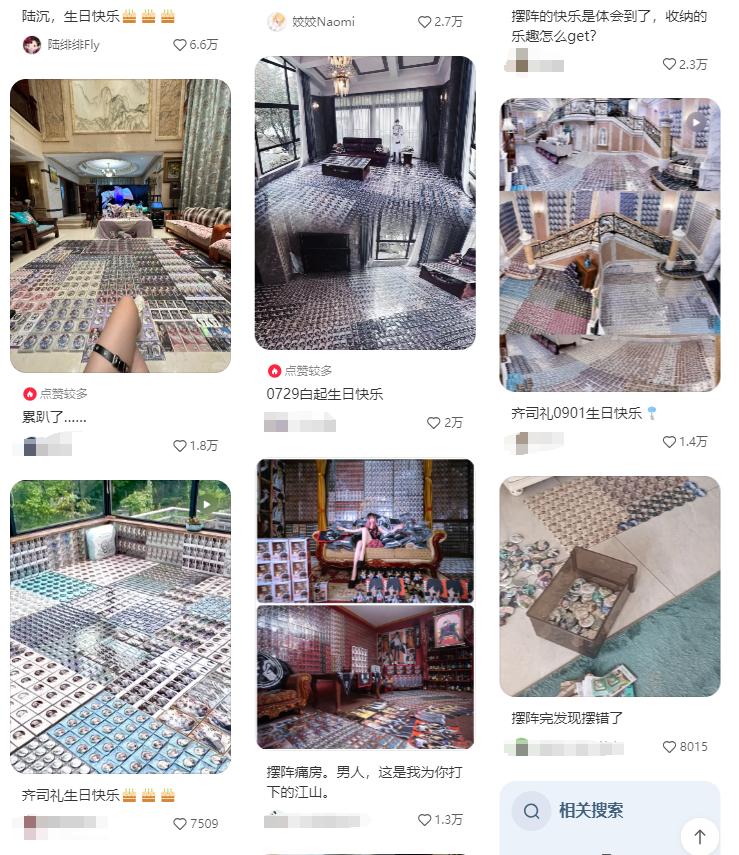Like the post by 陆绯绯Fly
The height and width of the screenshot is (855, 739).
(x=181, y=45)
